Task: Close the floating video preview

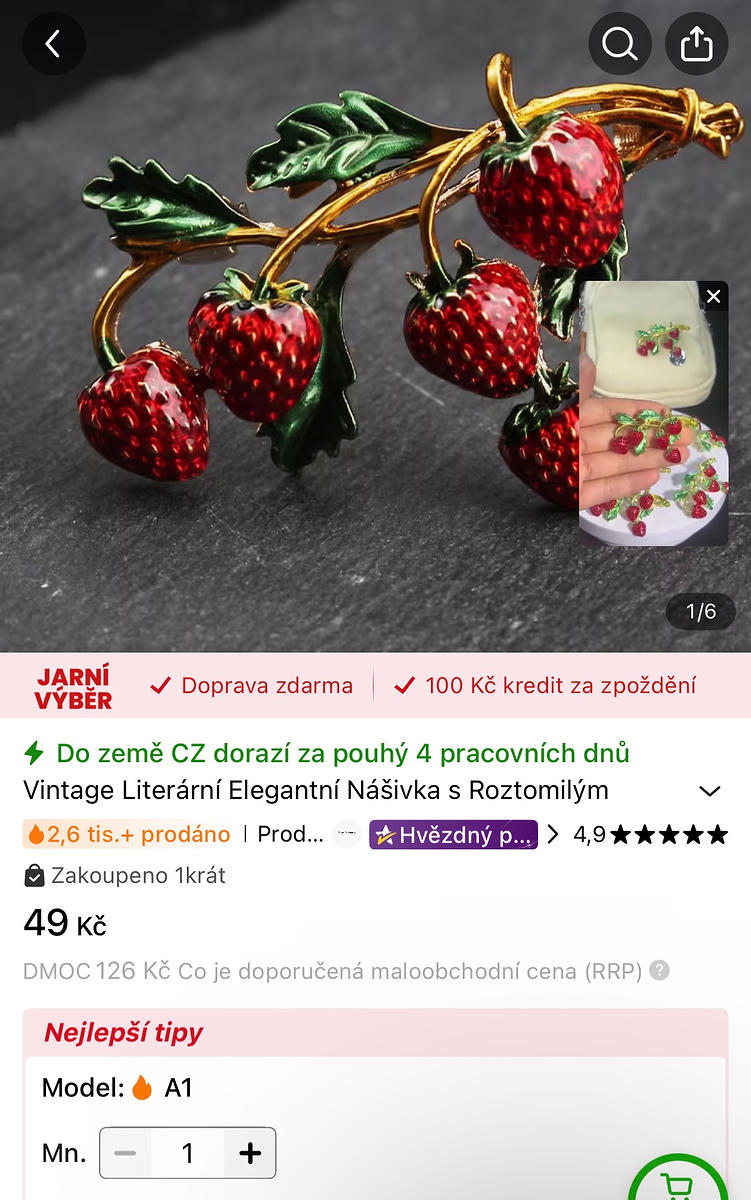Action: (713, 296)
